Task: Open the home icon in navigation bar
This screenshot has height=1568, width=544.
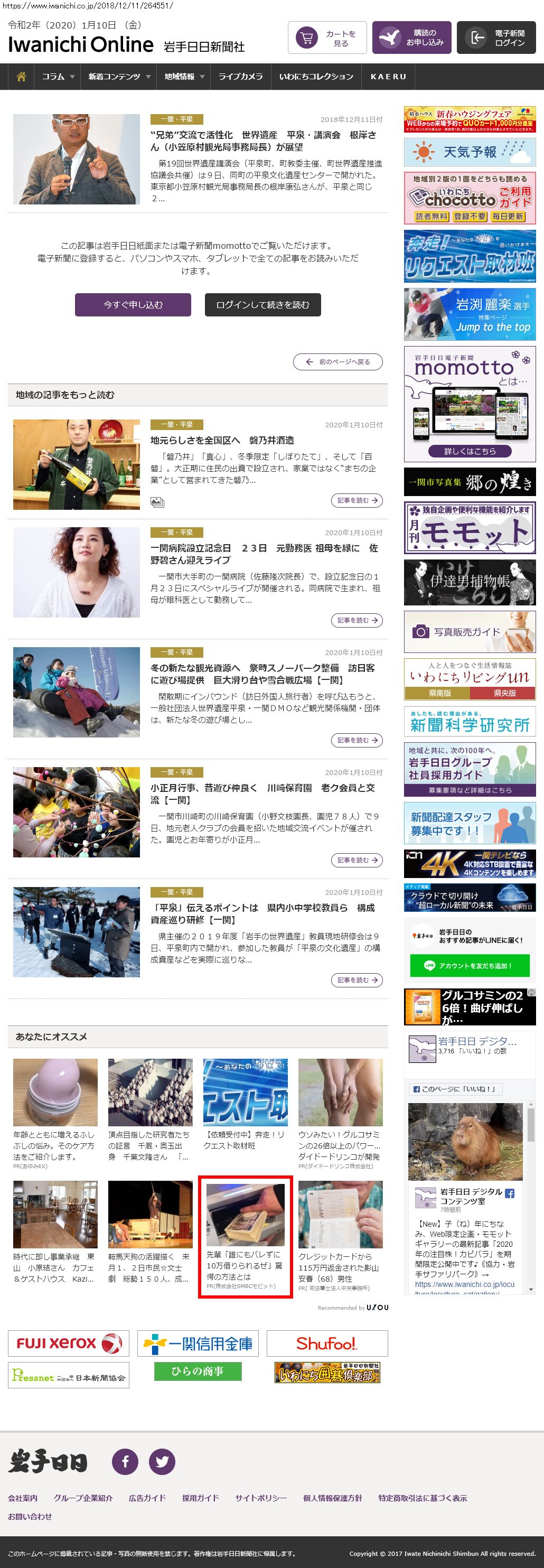Action: pyautogui.click(x=21, y=77)
